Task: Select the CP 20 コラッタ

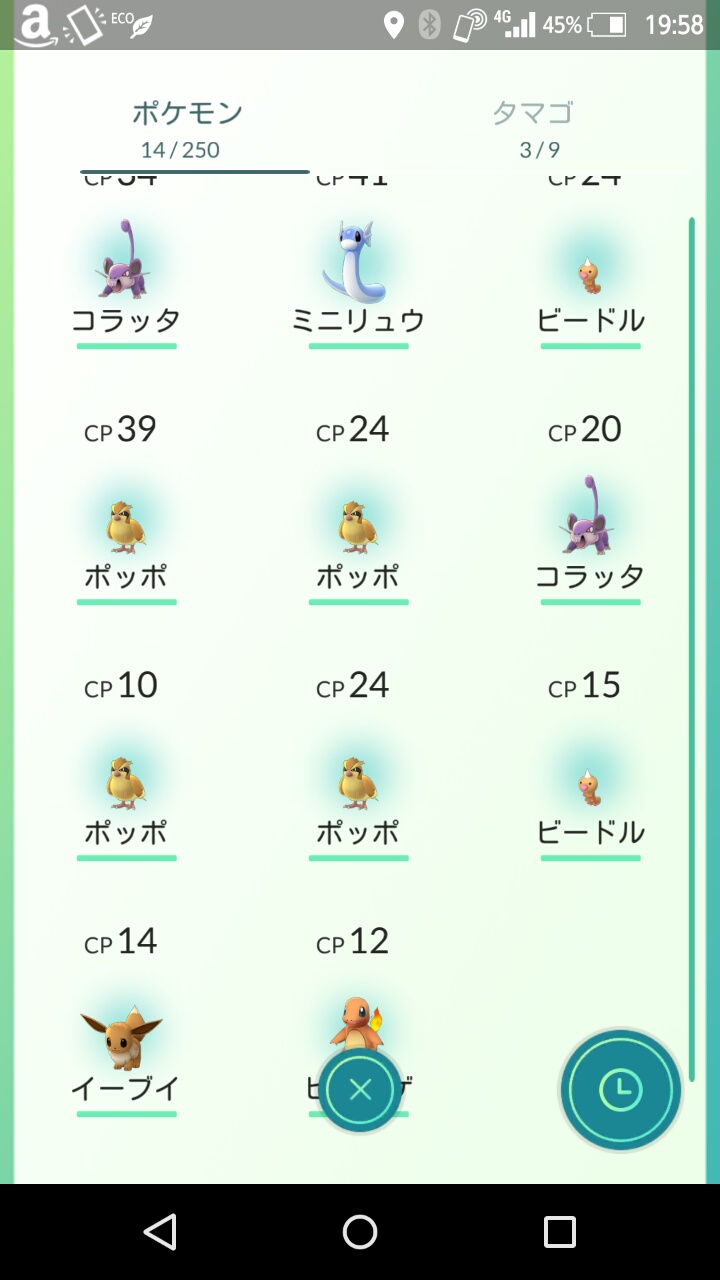Action: click(x=590, y=510)
